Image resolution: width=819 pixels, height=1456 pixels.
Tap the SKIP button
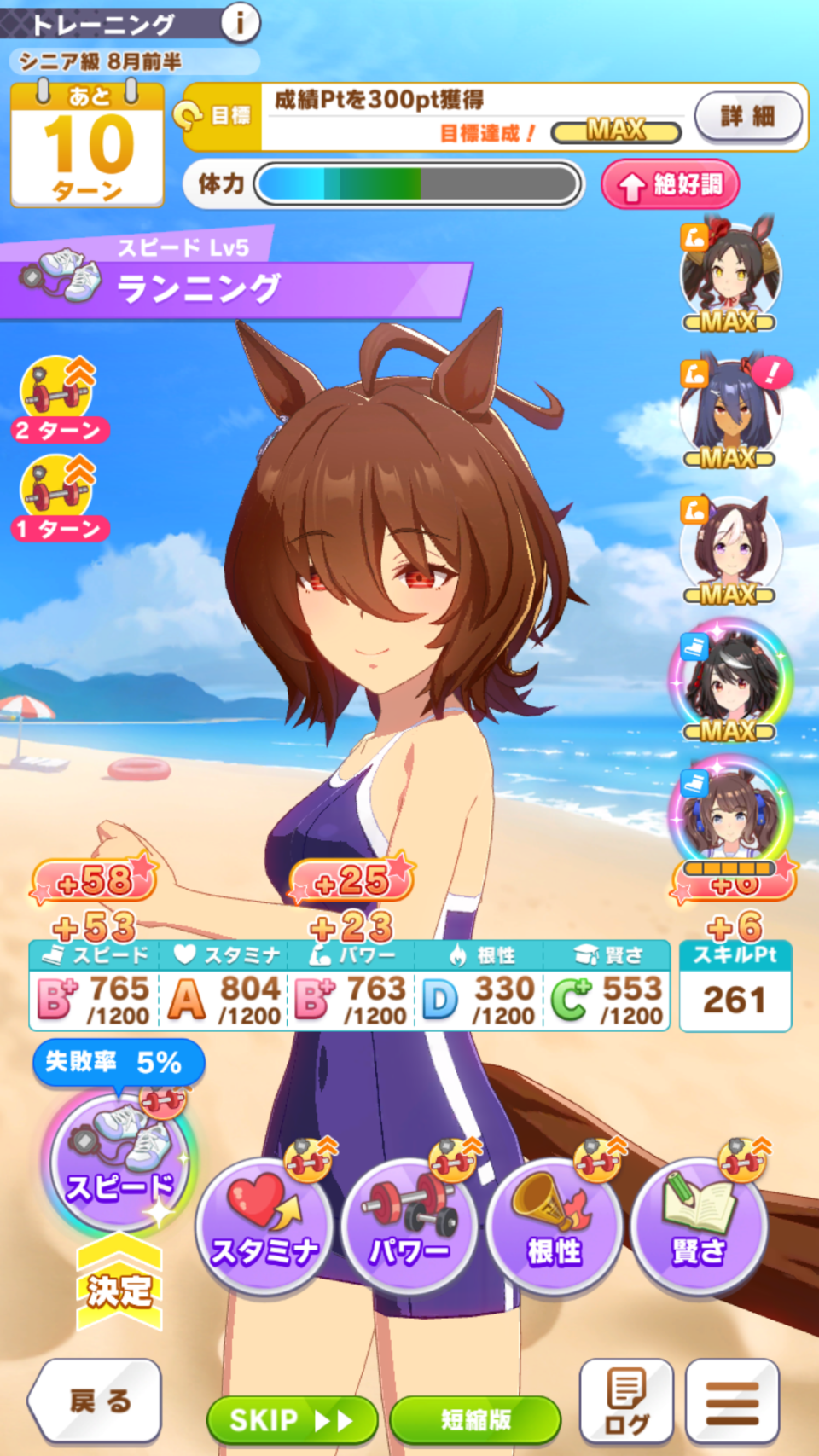tap(292, 1420)
